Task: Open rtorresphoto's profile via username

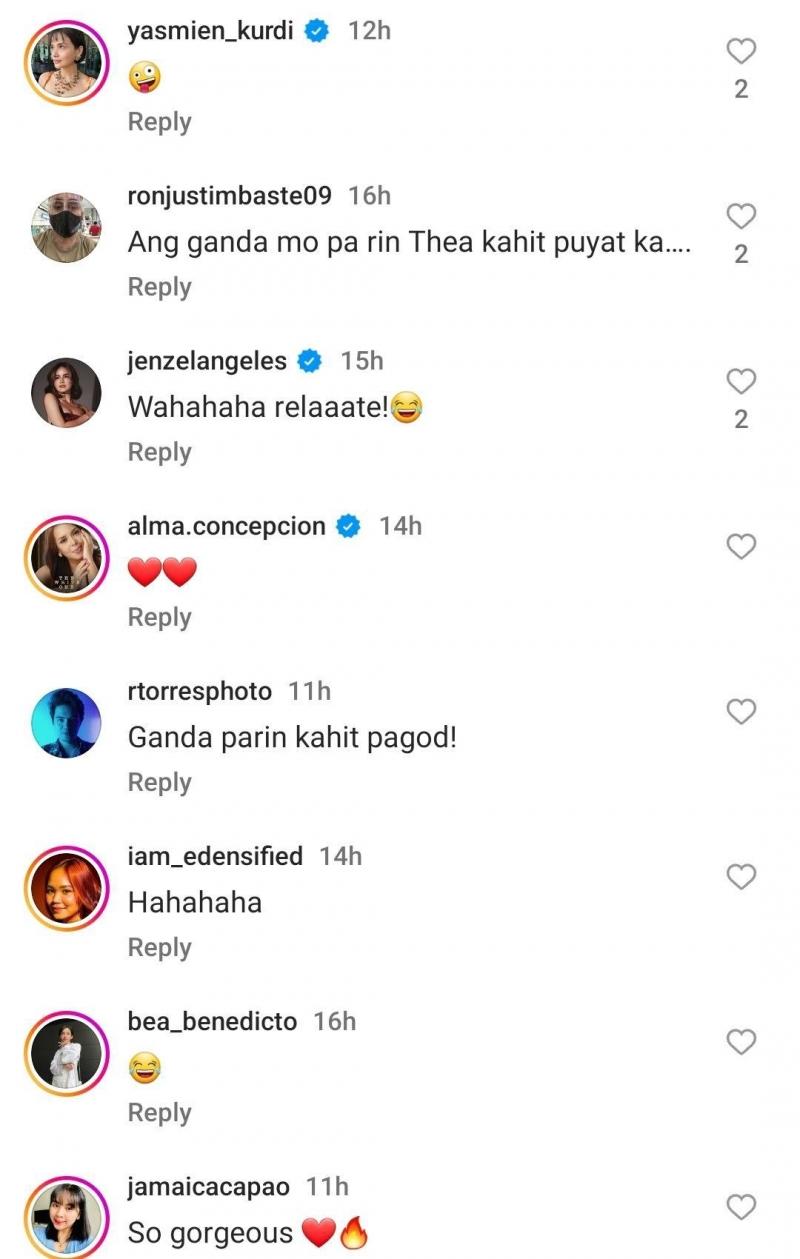Action: click(199, 691)
